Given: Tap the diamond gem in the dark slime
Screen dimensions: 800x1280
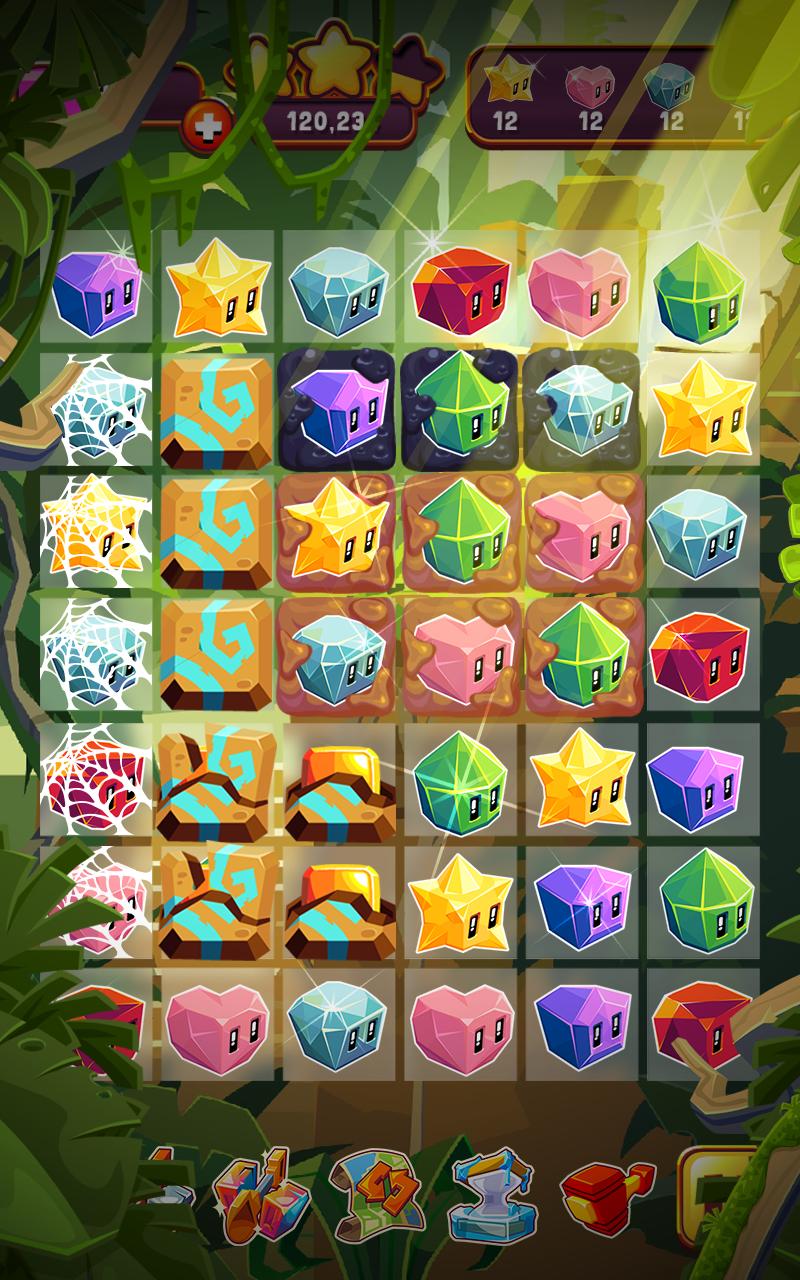Looking at the screenshot, I should pos(582,409).
